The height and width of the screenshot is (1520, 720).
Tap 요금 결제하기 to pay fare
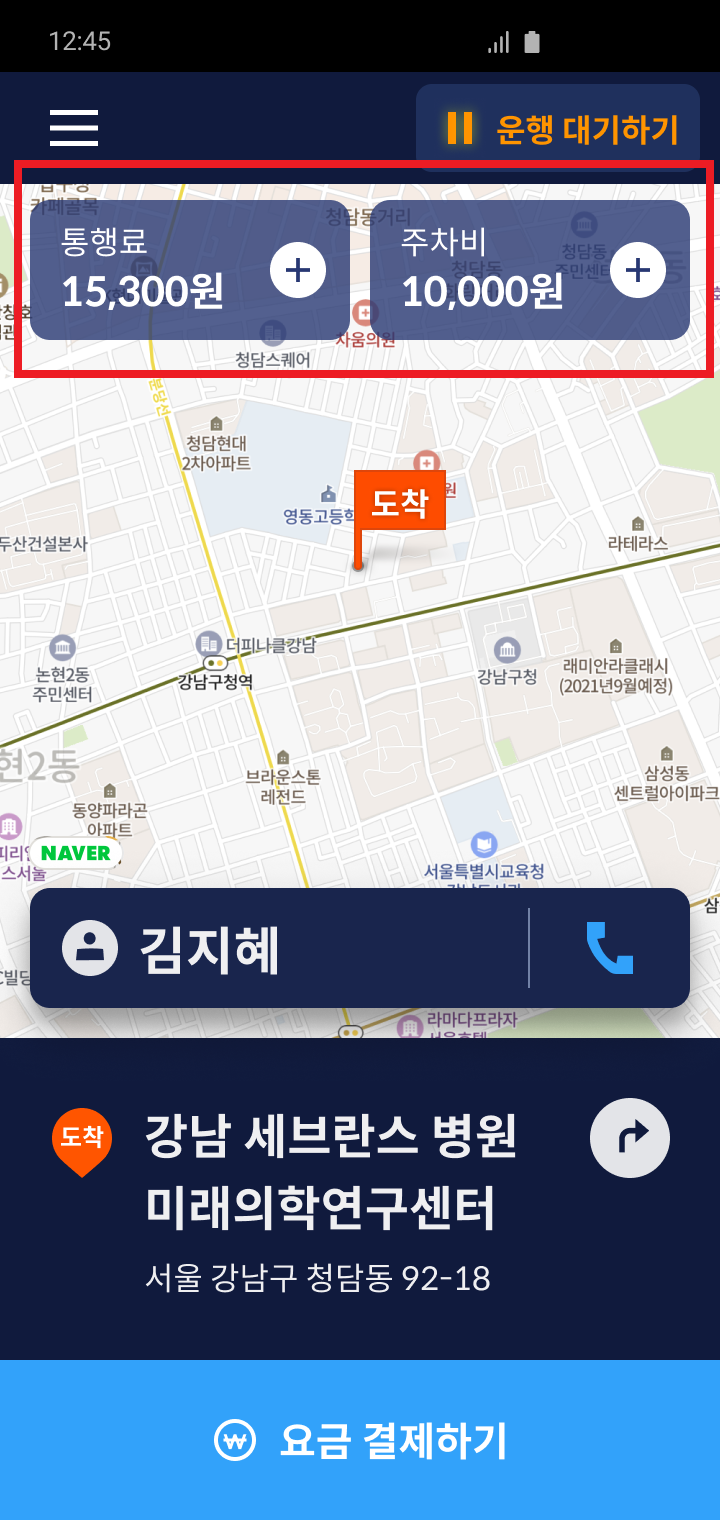pyautogui.click(x=360, y=1440)
